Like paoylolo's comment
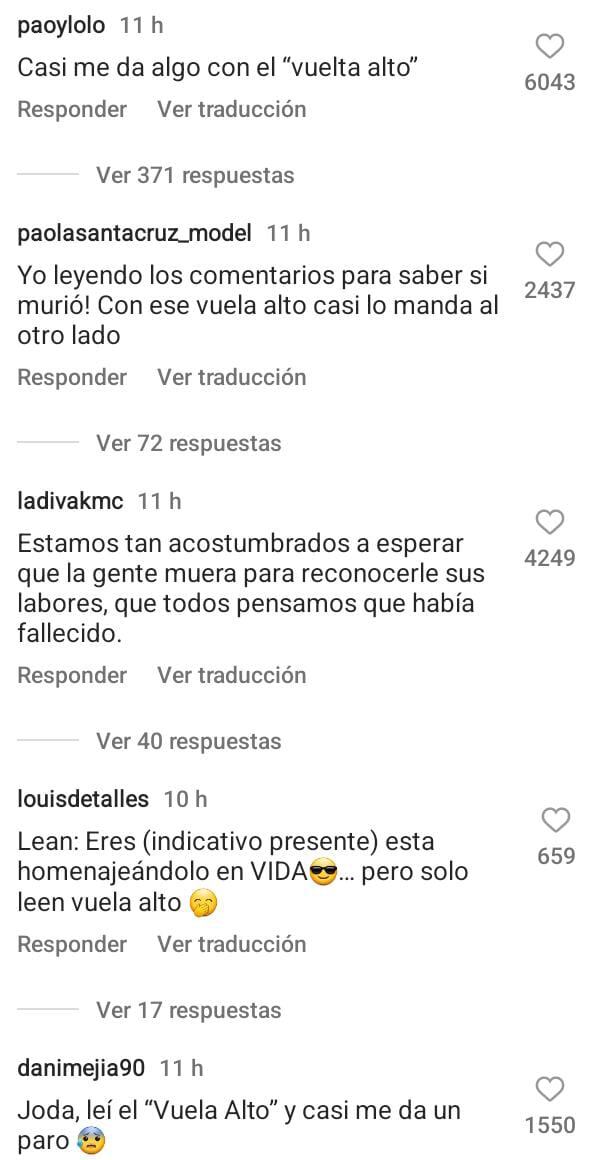The image size is (614, 1160). click(550, 46)
